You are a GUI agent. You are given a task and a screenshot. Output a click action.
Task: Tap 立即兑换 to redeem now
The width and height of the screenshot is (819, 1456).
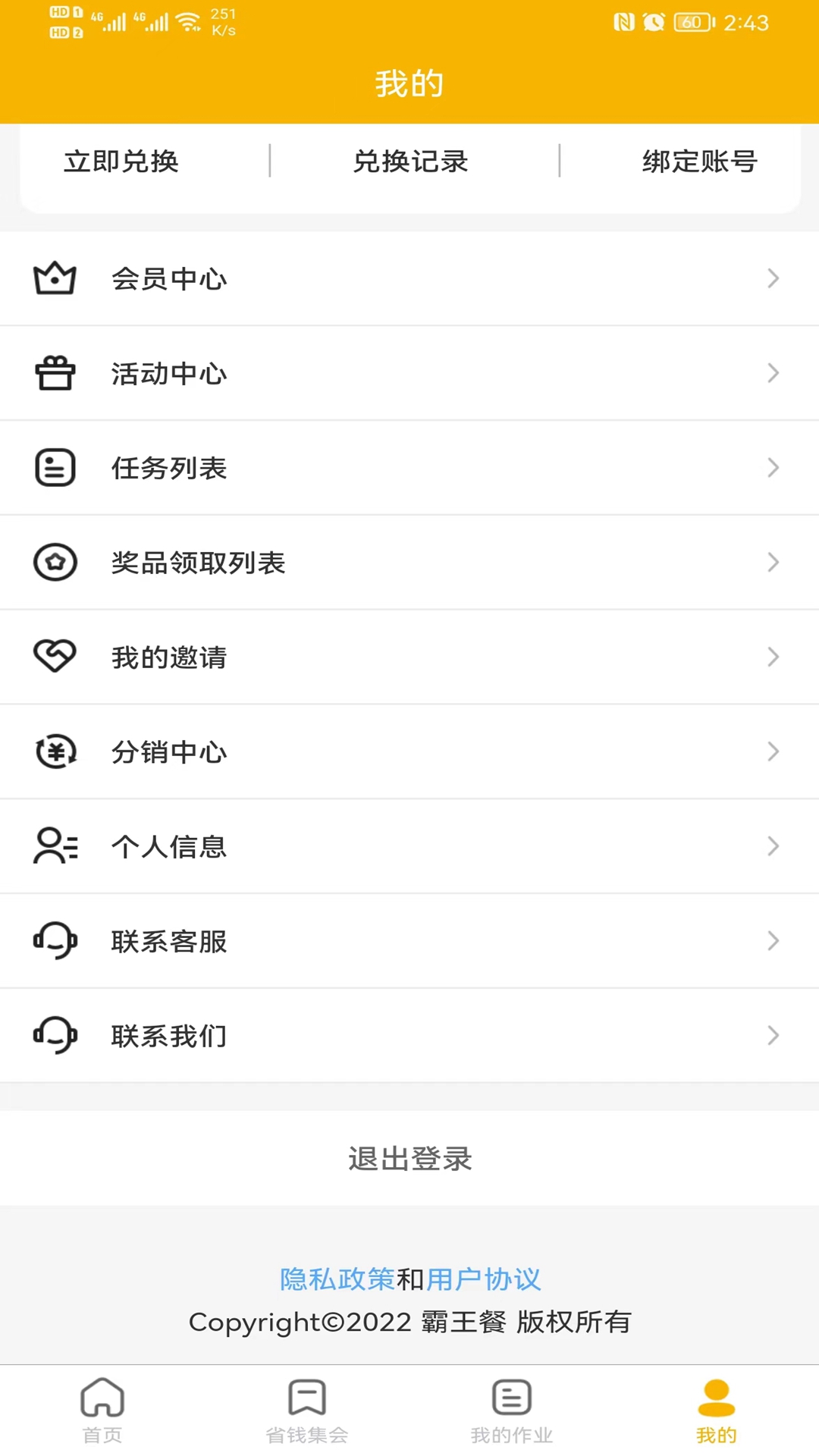121,162
